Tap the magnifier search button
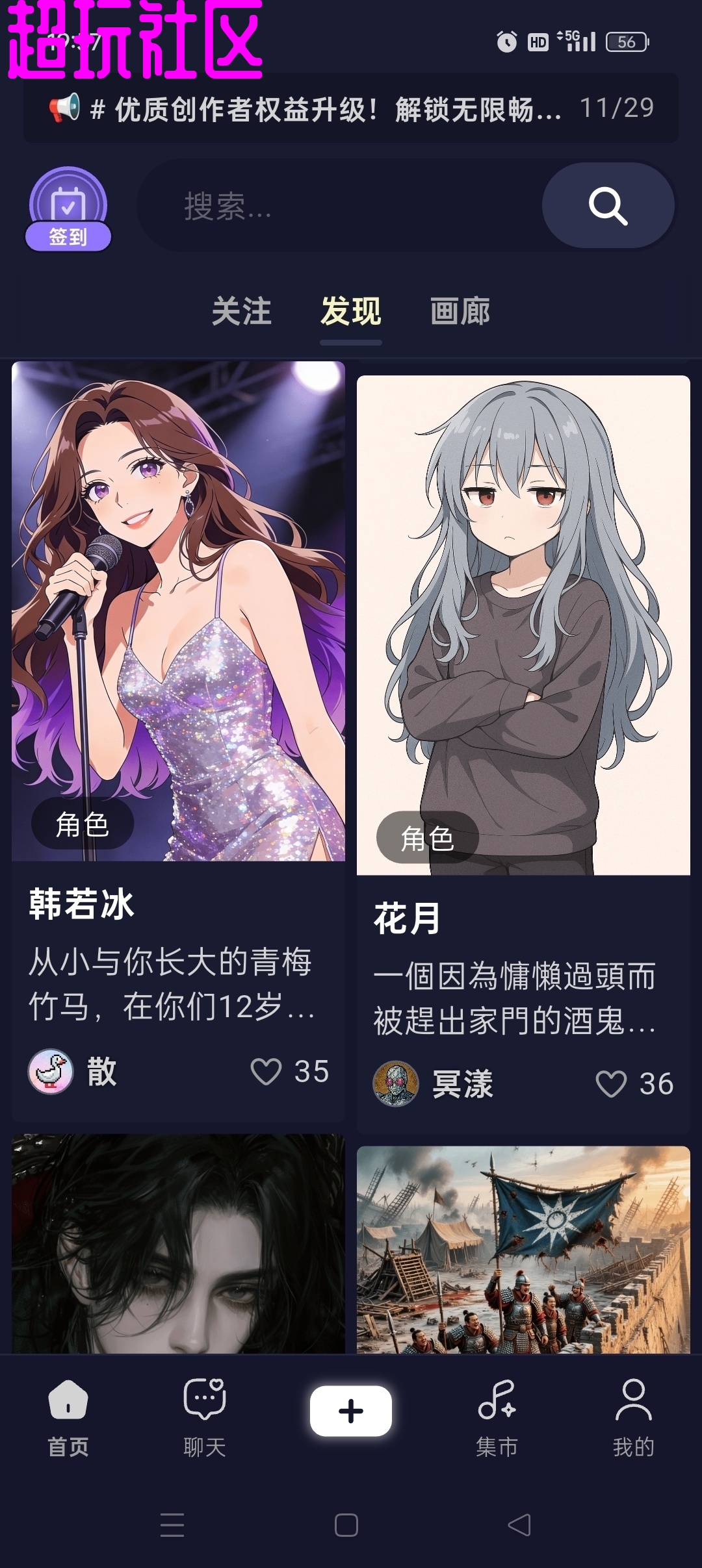 (x=608, y=206)
